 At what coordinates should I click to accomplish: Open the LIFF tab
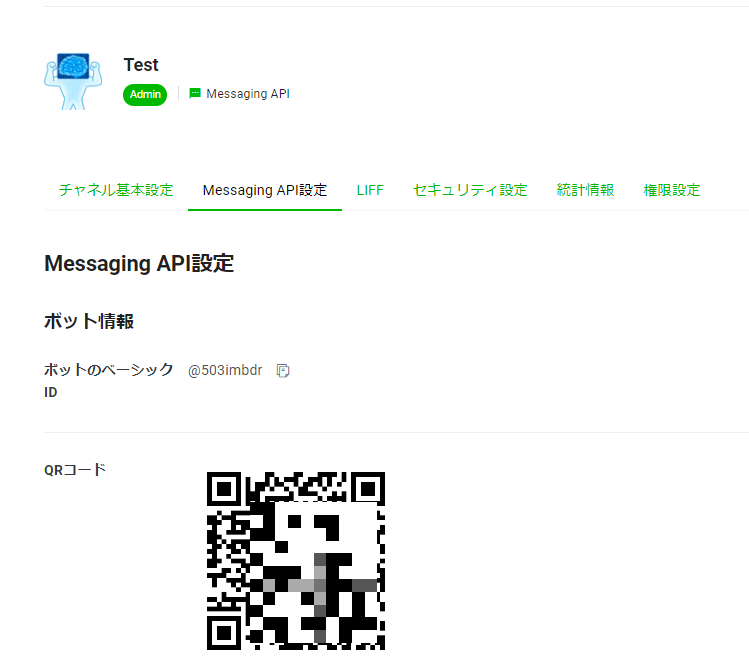370,190
